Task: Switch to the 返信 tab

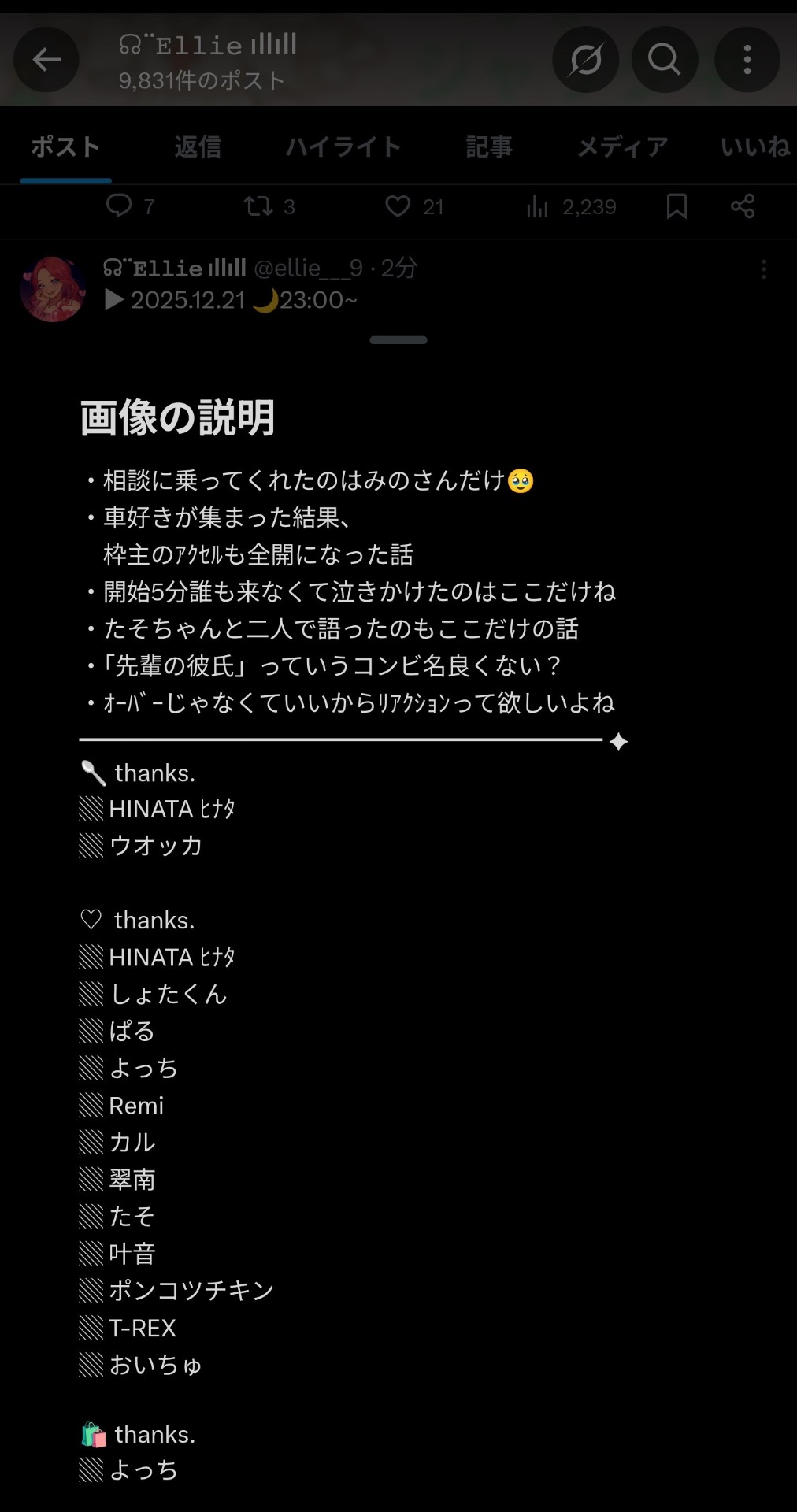Action: click(198, 147)
